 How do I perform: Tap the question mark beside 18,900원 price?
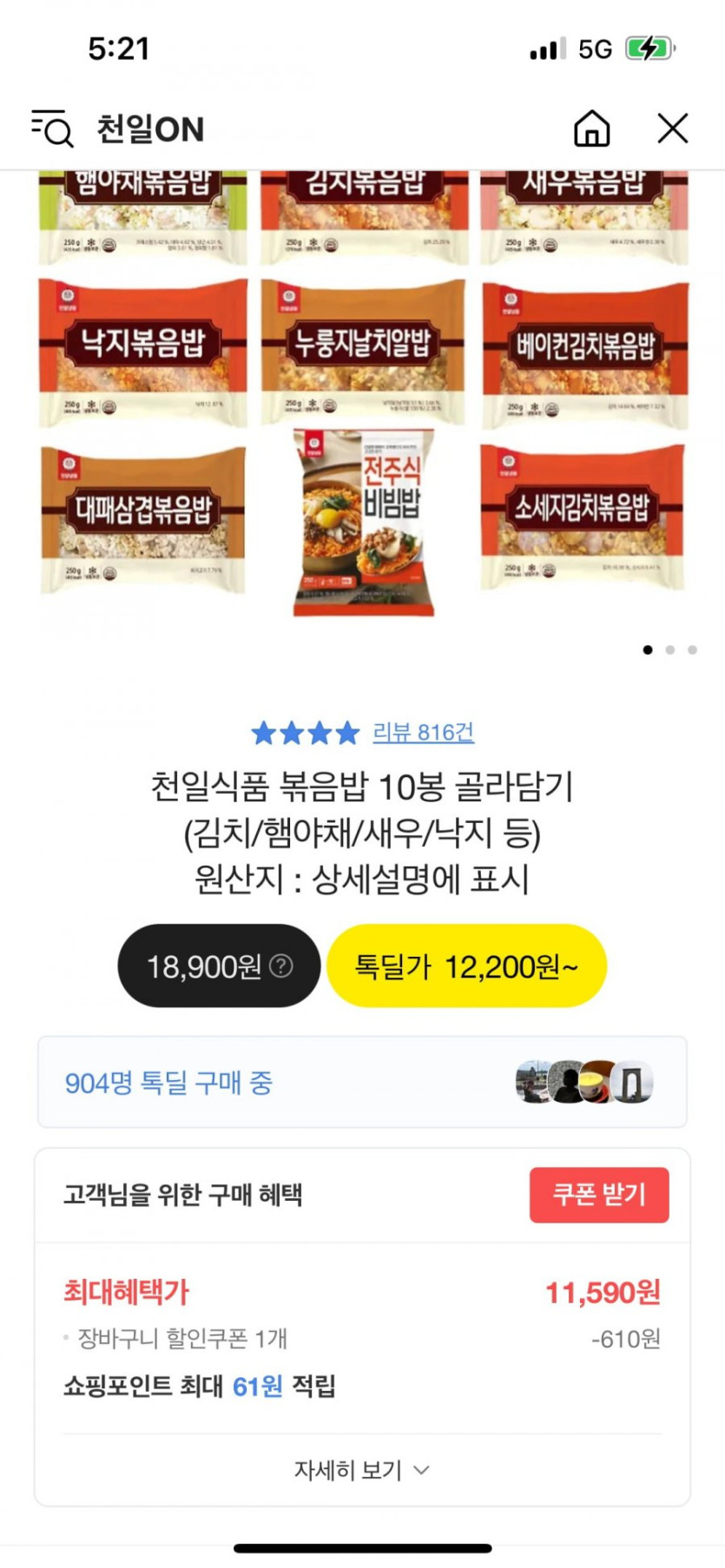tap(284, 965)
